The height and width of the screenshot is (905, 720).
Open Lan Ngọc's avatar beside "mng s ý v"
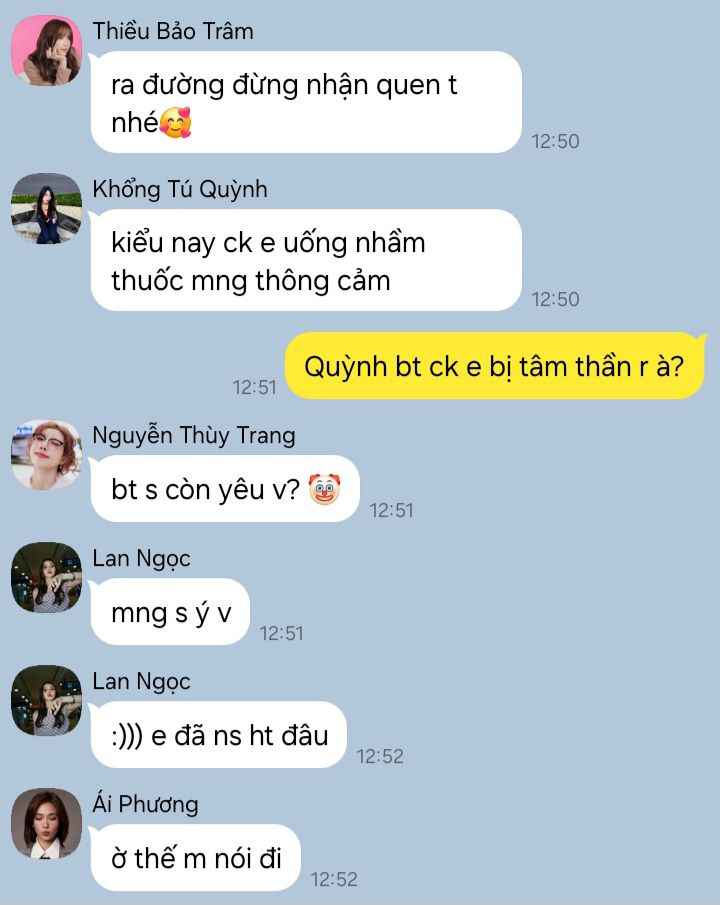46,578
